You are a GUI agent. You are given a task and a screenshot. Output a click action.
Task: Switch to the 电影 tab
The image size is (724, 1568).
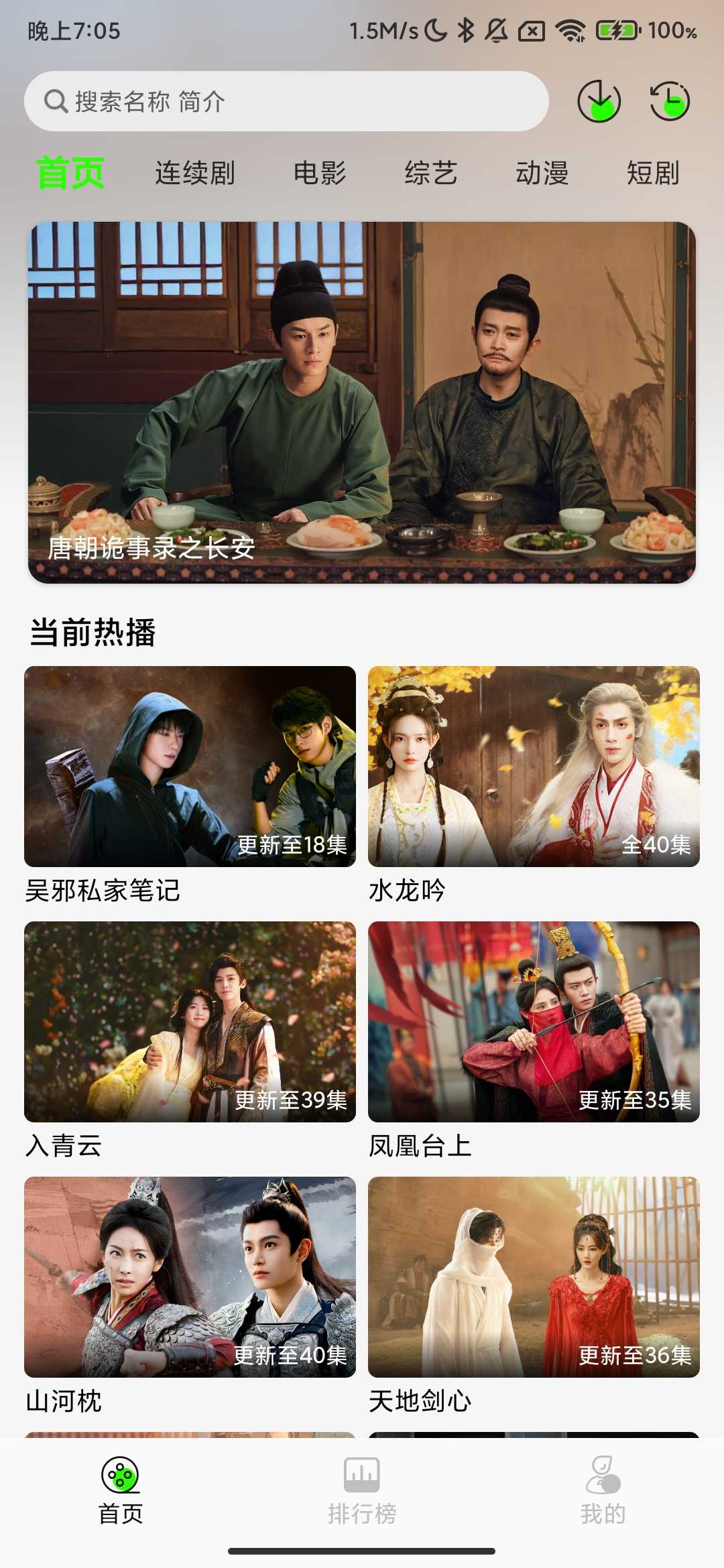tap(320, 173)
